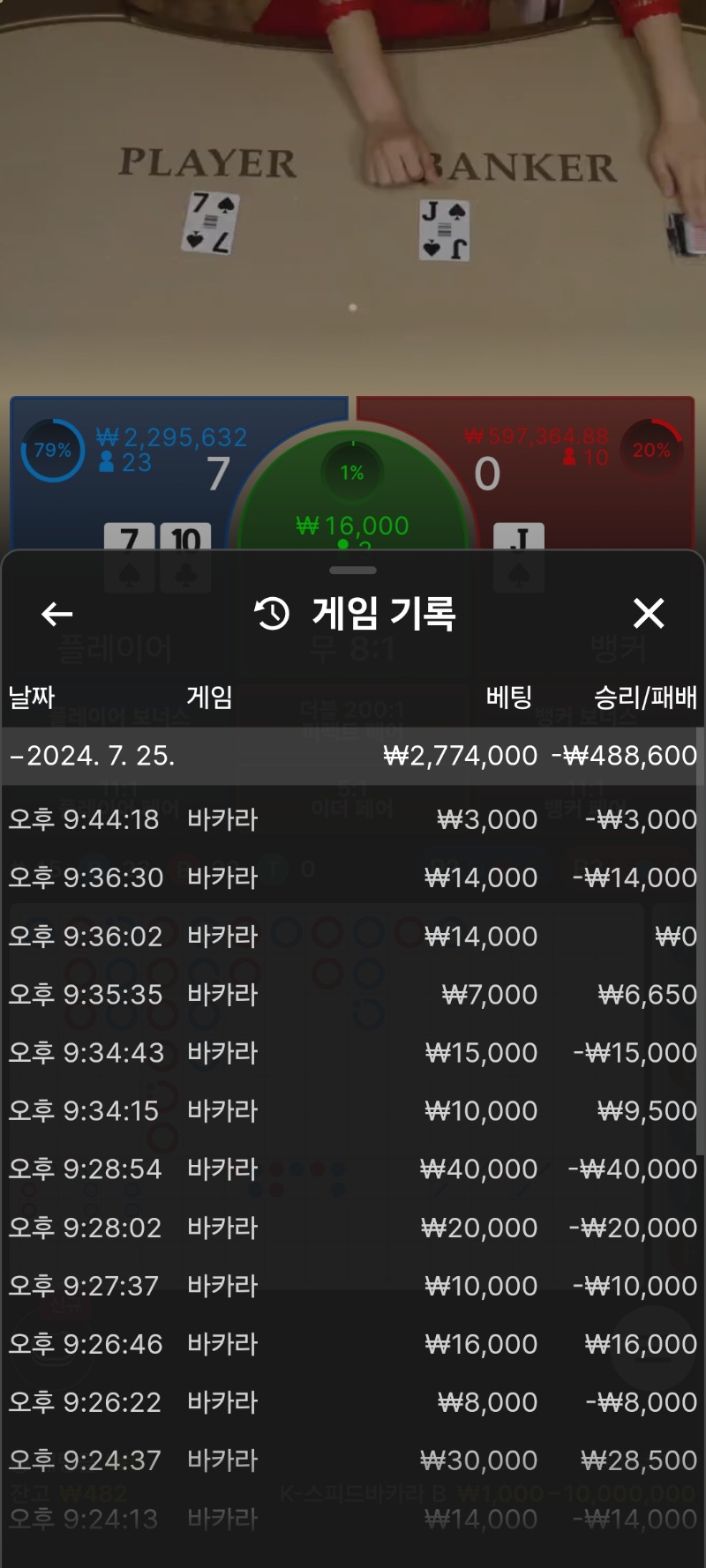Open the 오후 9:28:02 바카라 record
Screen dimensions: 706x1568
pyautogui.click(x=353, y=1227)
